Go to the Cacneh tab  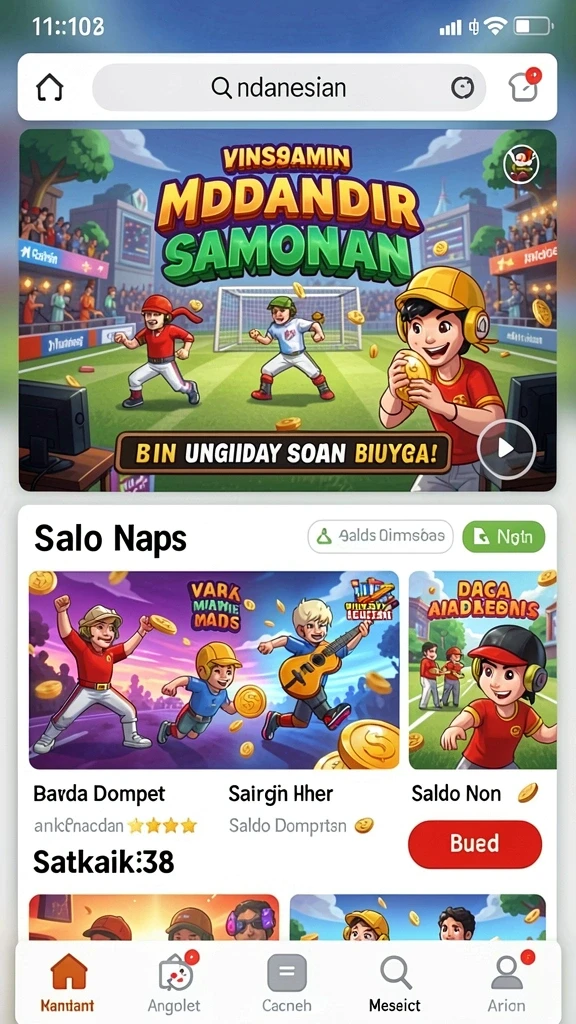[287, 982]
